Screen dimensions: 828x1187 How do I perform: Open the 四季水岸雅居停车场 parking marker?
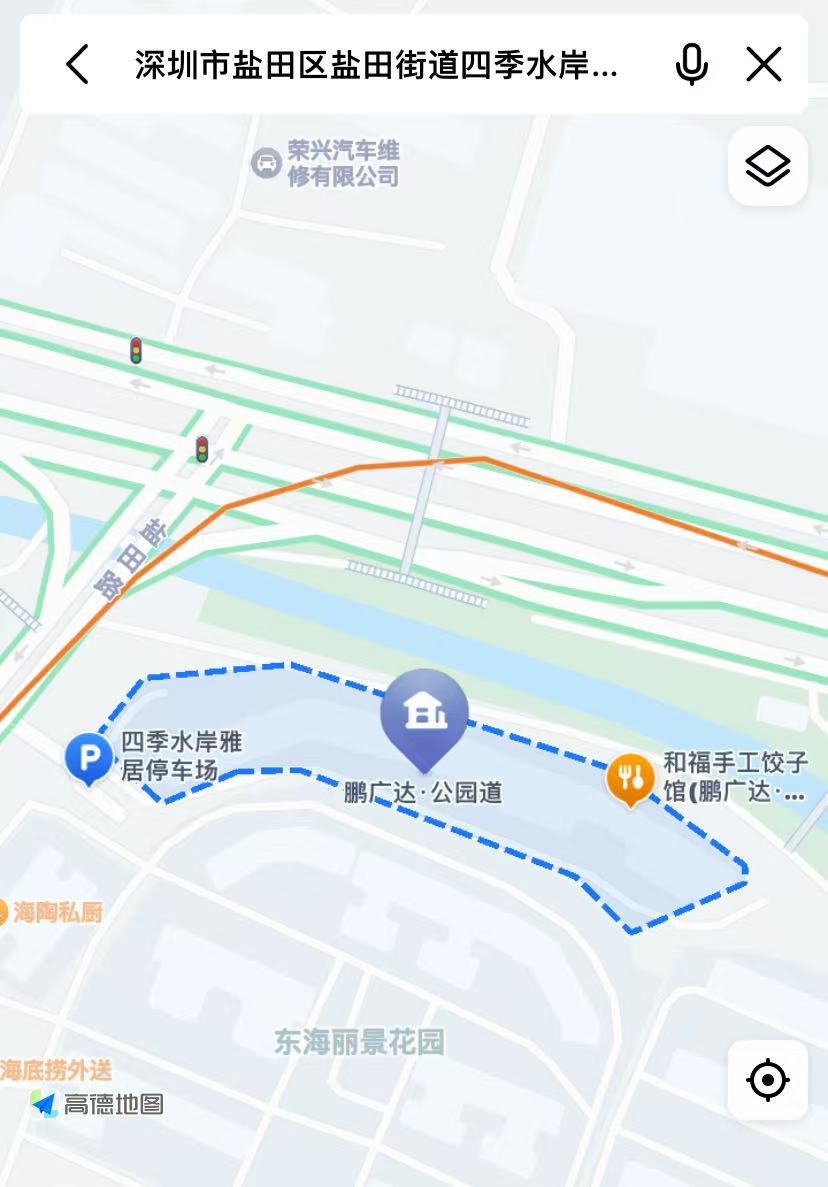[x=89, y=759]
